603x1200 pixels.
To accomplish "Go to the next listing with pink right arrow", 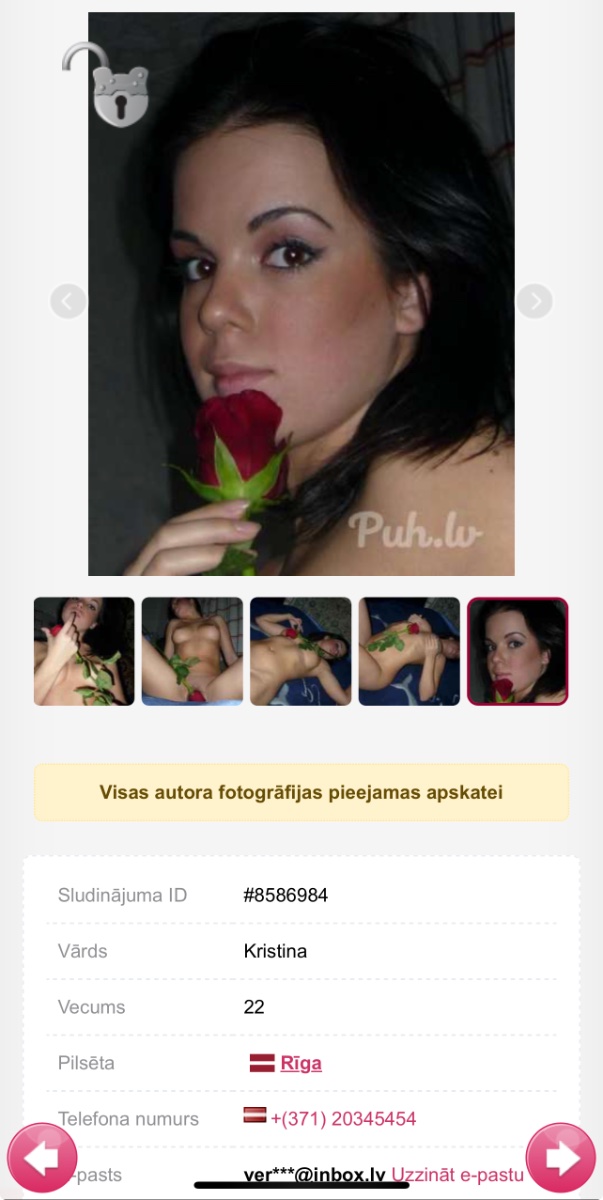I will [x=561, y=1158].
